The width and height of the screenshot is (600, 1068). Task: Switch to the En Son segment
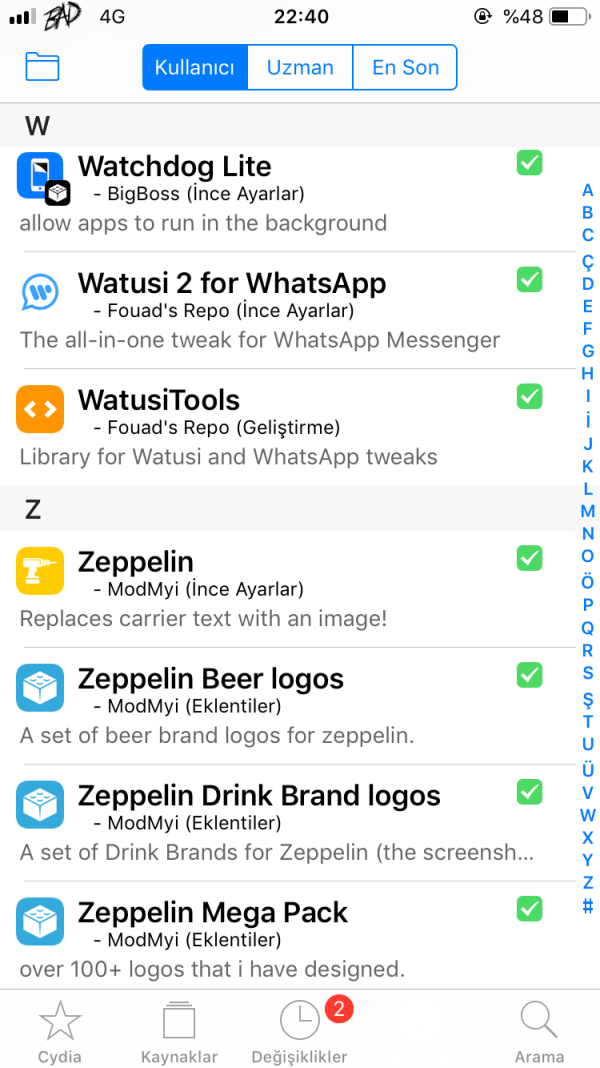[x=405, y=68]
